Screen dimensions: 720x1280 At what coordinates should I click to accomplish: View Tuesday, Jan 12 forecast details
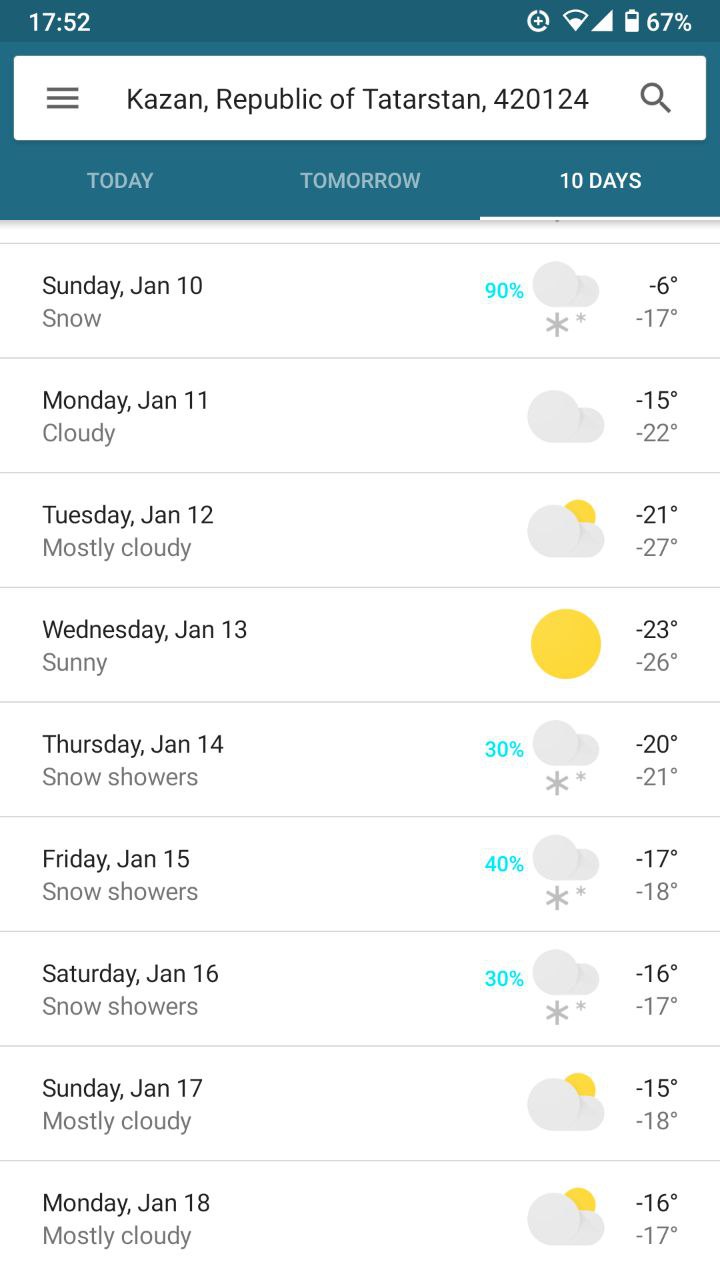360,531
